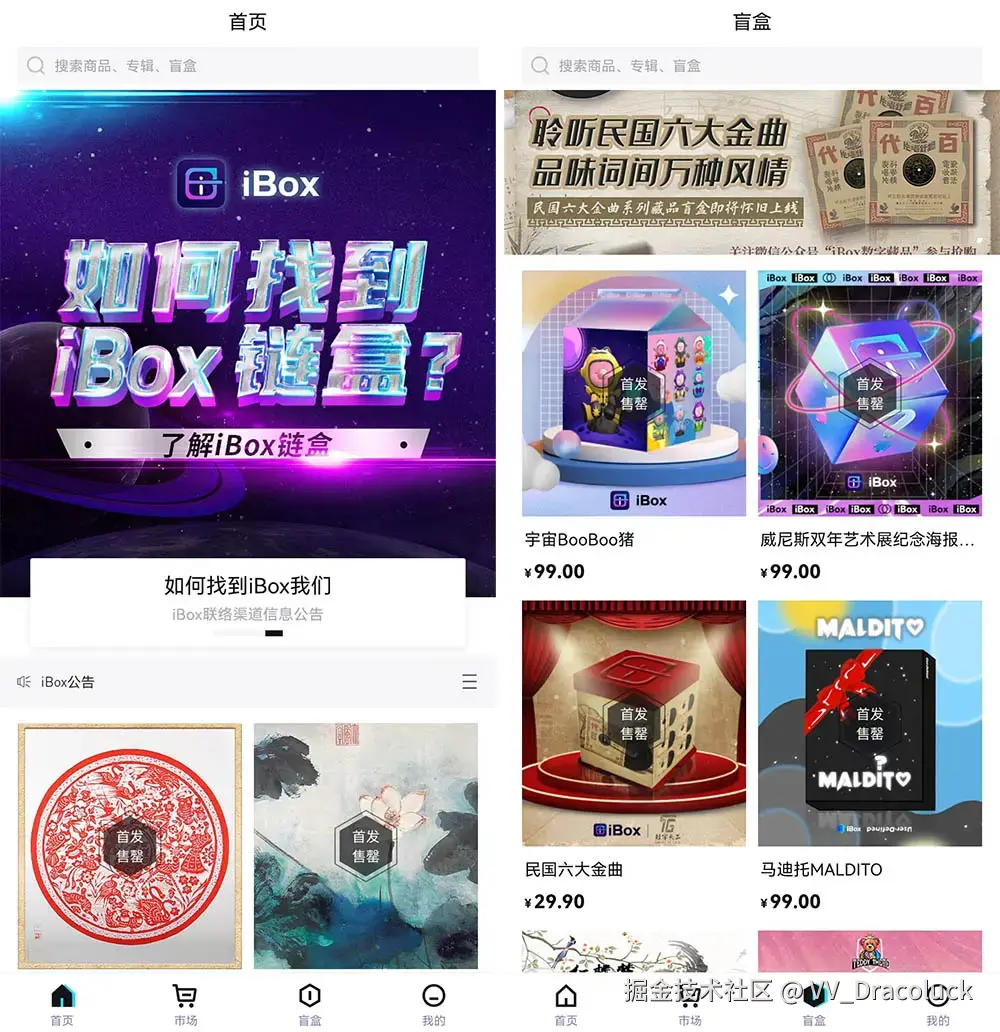1000x1032 pixels.
Task: Open the 聆听民国六大金曲 top banner
Action: tap(751, 172)
